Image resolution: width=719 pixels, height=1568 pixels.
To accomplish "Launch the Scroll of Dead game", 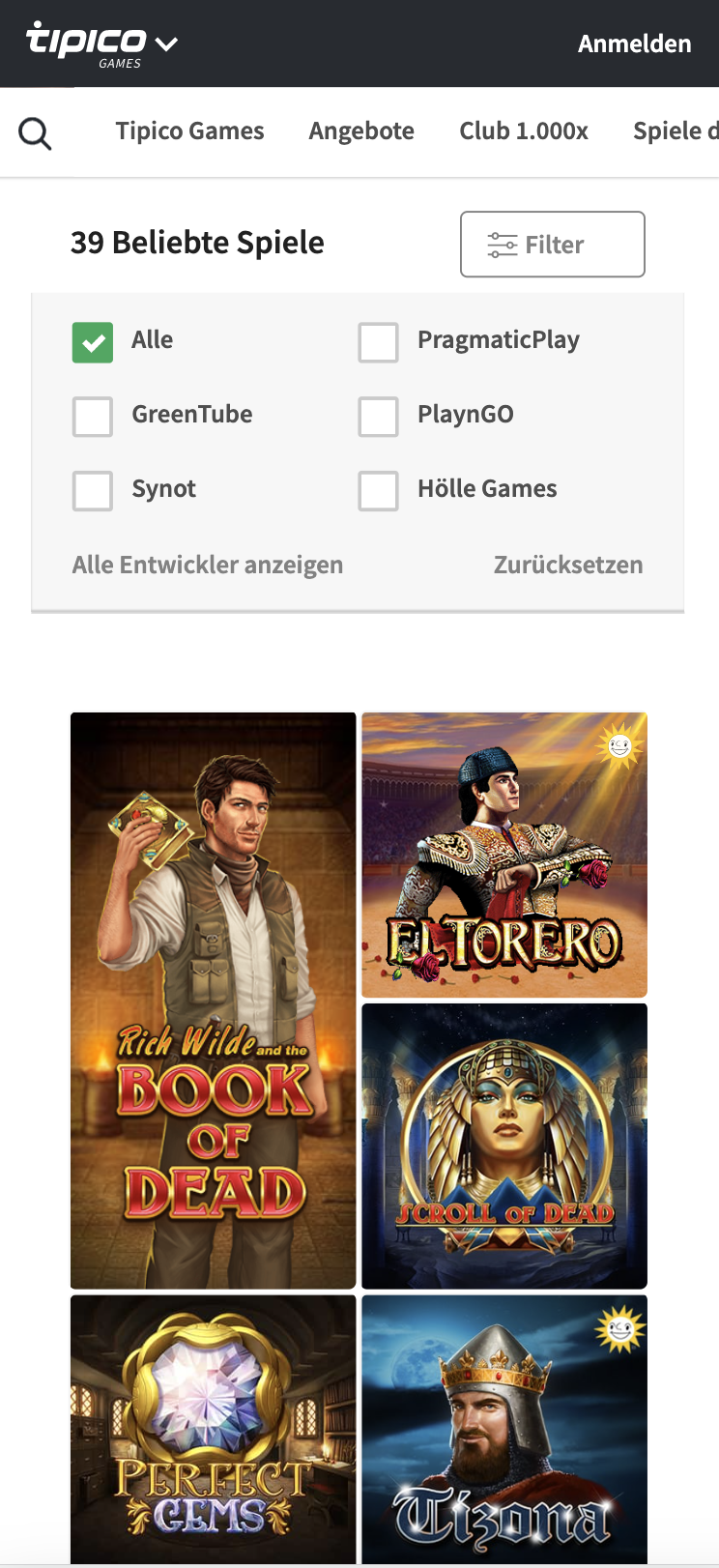I will 504,1146.
